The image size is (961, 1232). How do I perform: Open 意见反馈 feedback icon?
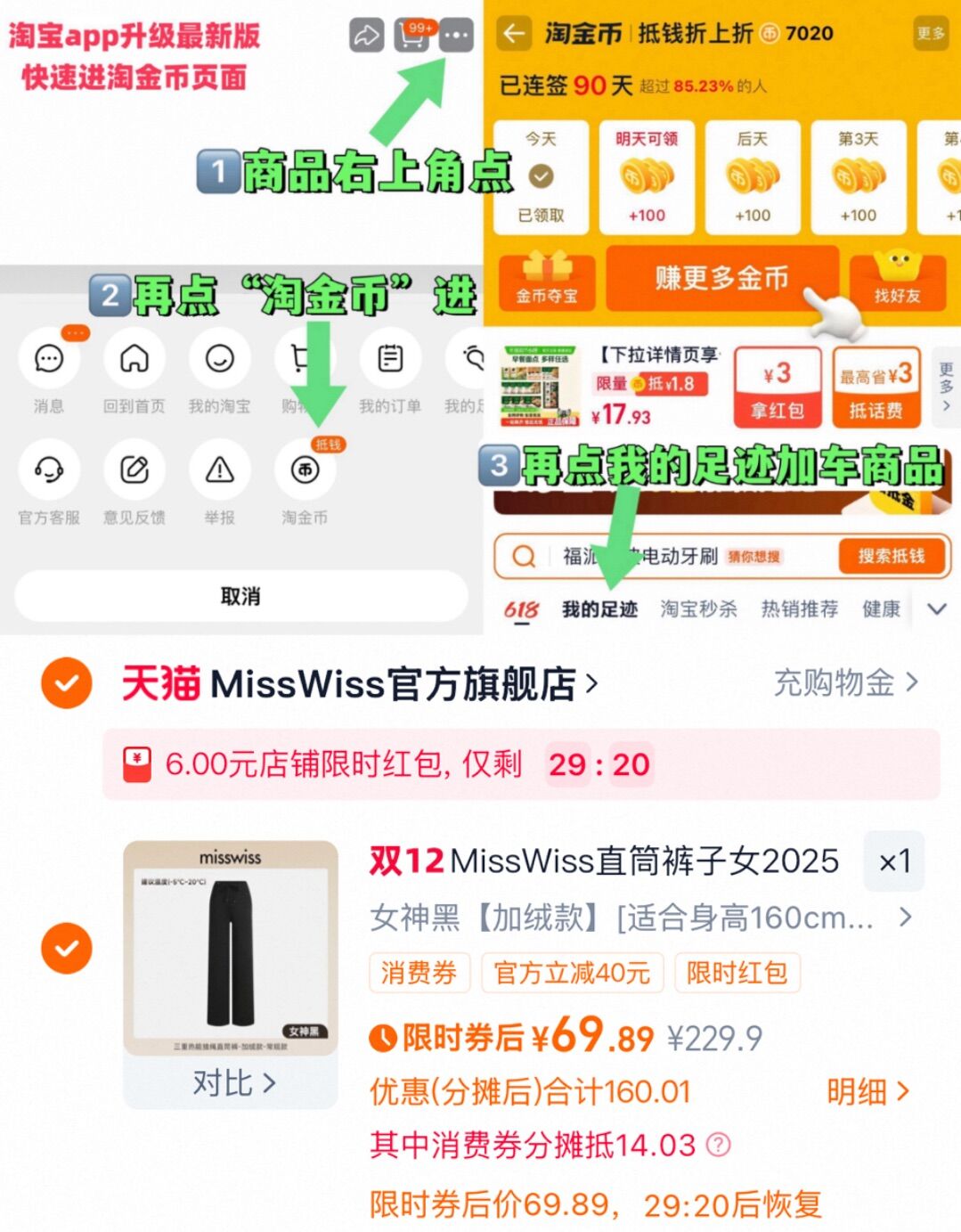[134, 470]
